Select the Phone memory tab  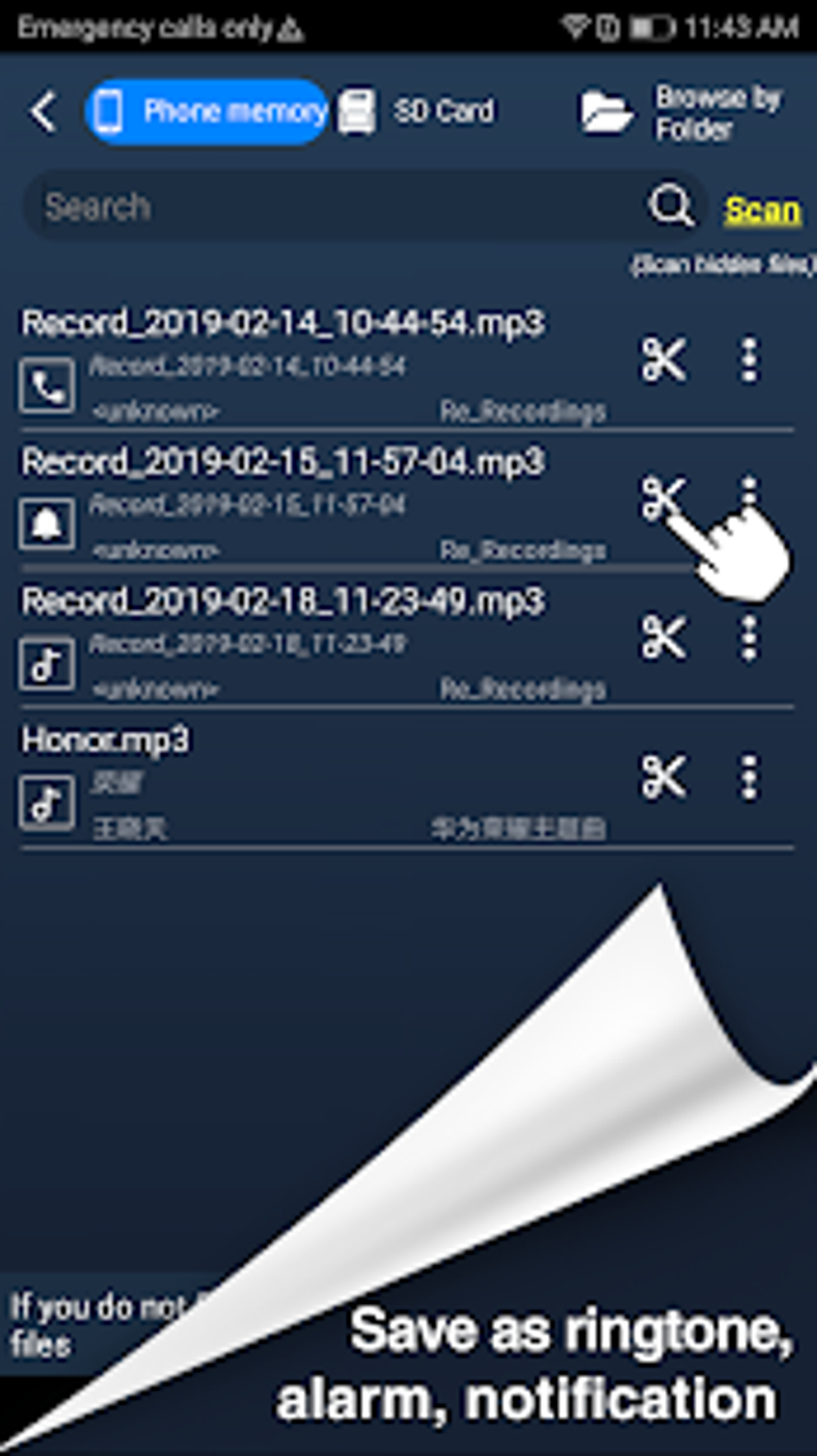pos(207,111)
